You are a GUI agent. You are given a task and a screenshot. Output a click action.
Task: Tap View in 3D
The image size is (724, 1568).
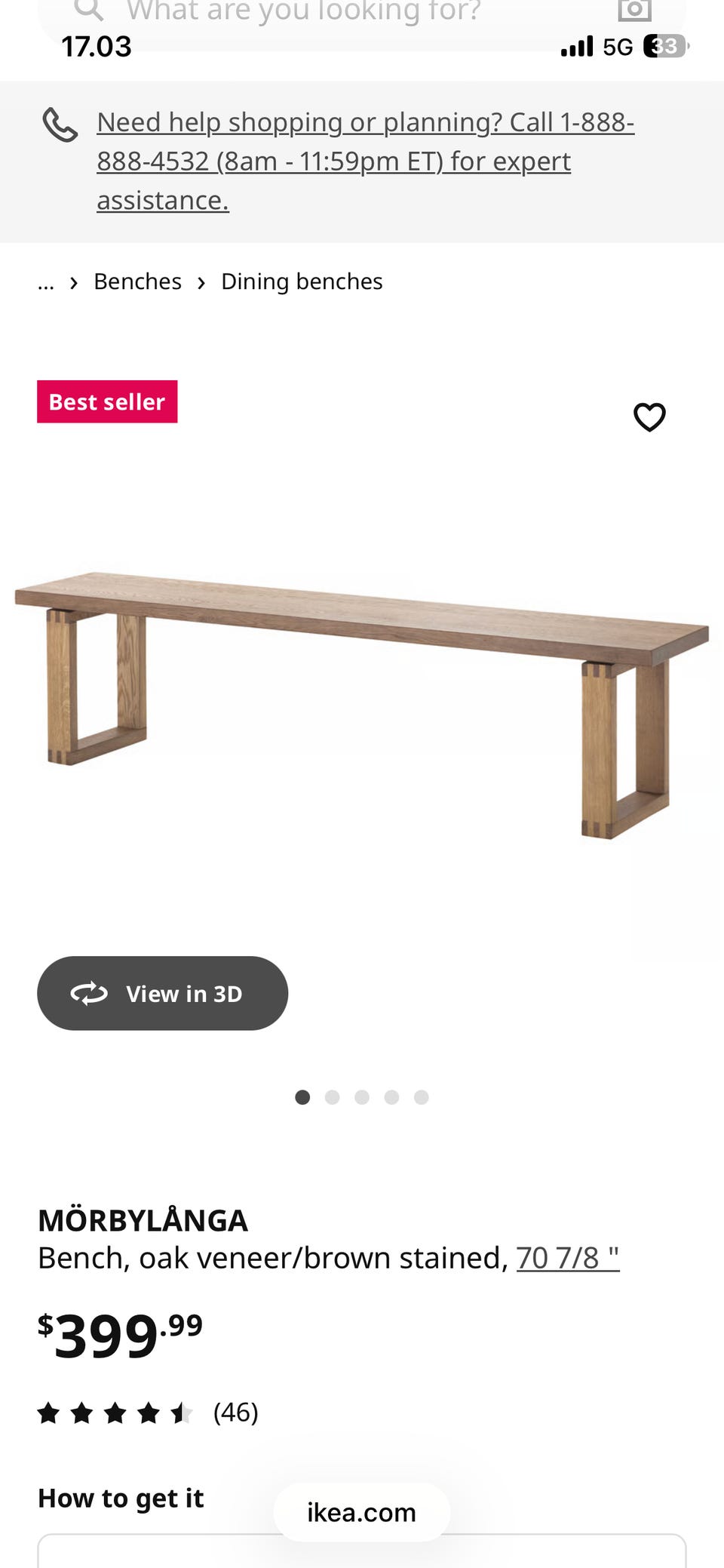163,993
